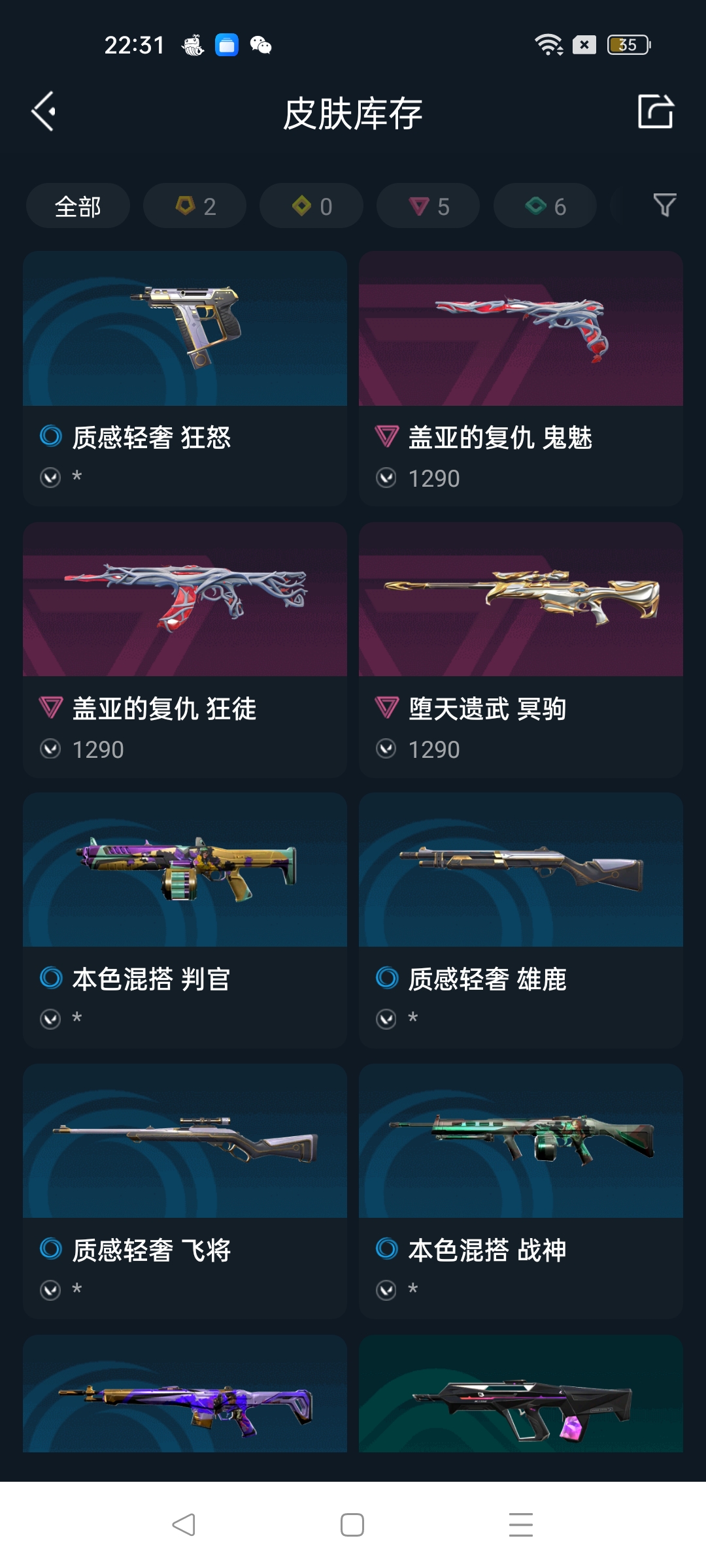Filter by the yellow diamond tier showing 0
Viewport: 706px width, 1568px height.
click(x=311, y=206)
